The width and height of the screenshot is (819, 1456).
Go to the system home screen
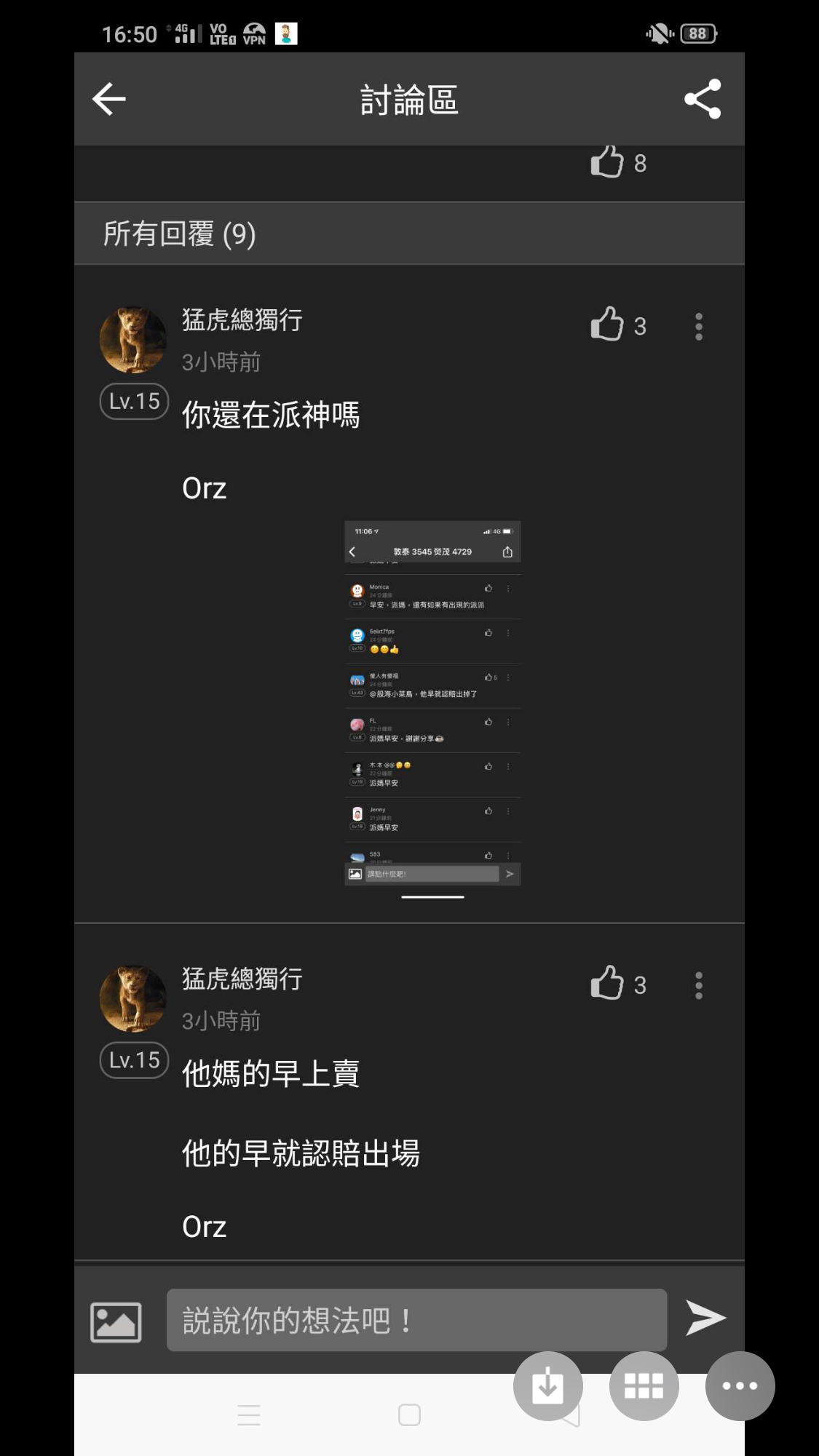tap(409, 1415)
